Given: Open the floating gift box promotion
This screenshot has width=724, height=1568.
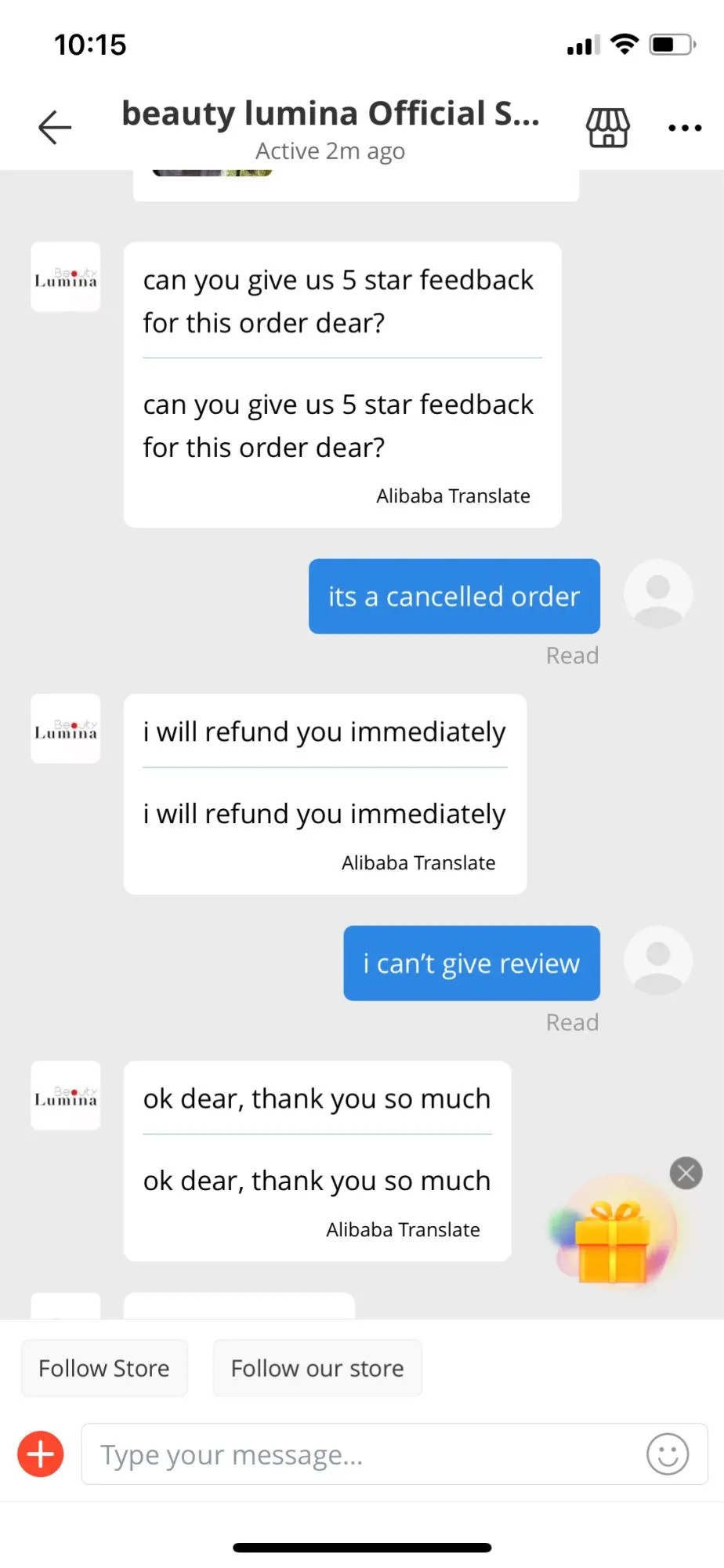Looking at the screenshot, I should click(x=613, y=1237).
